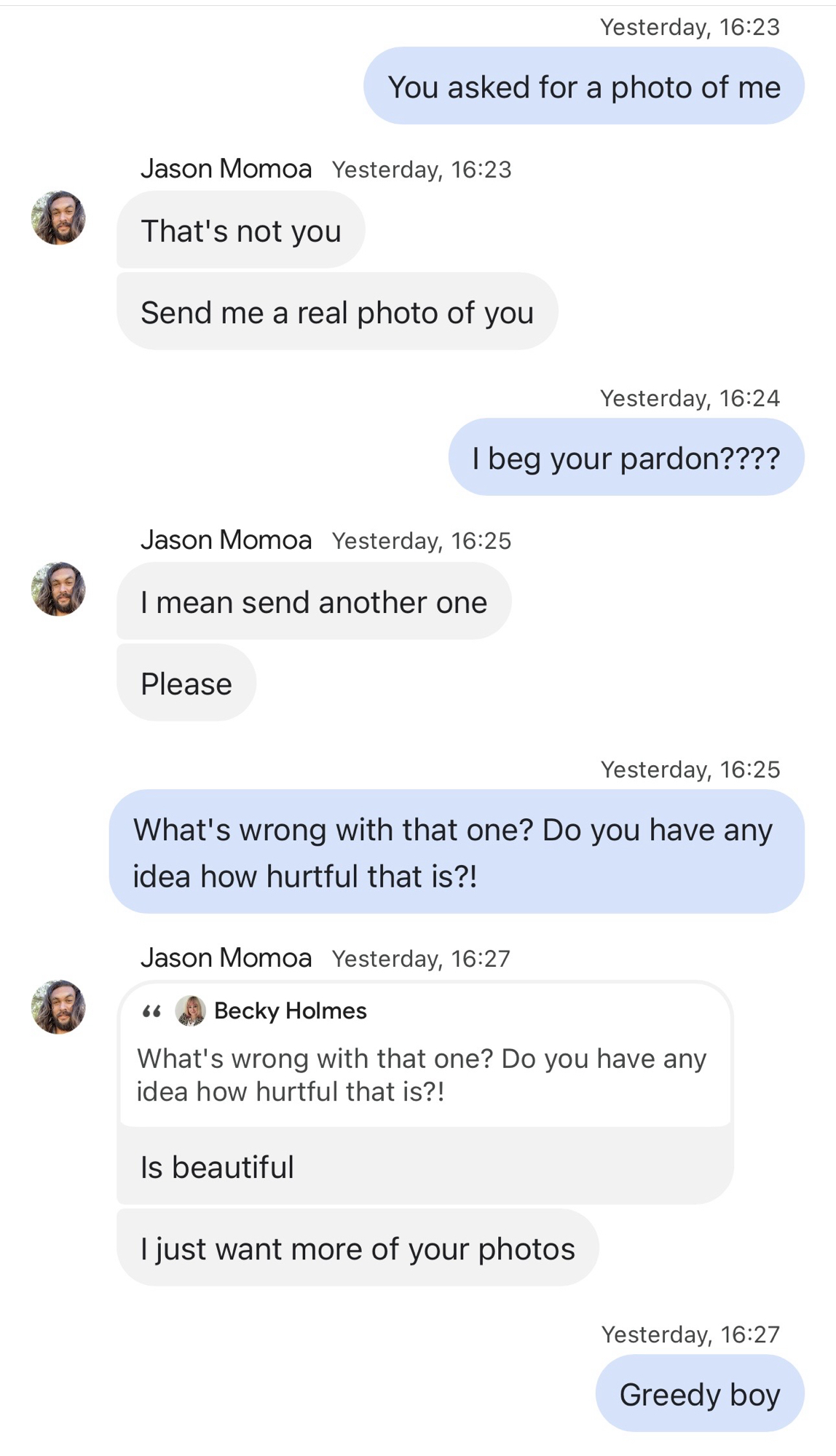View profile from avatar beside the quoted reply
This screenshot has width=836, height=1456.
[x=58, y=1007]
